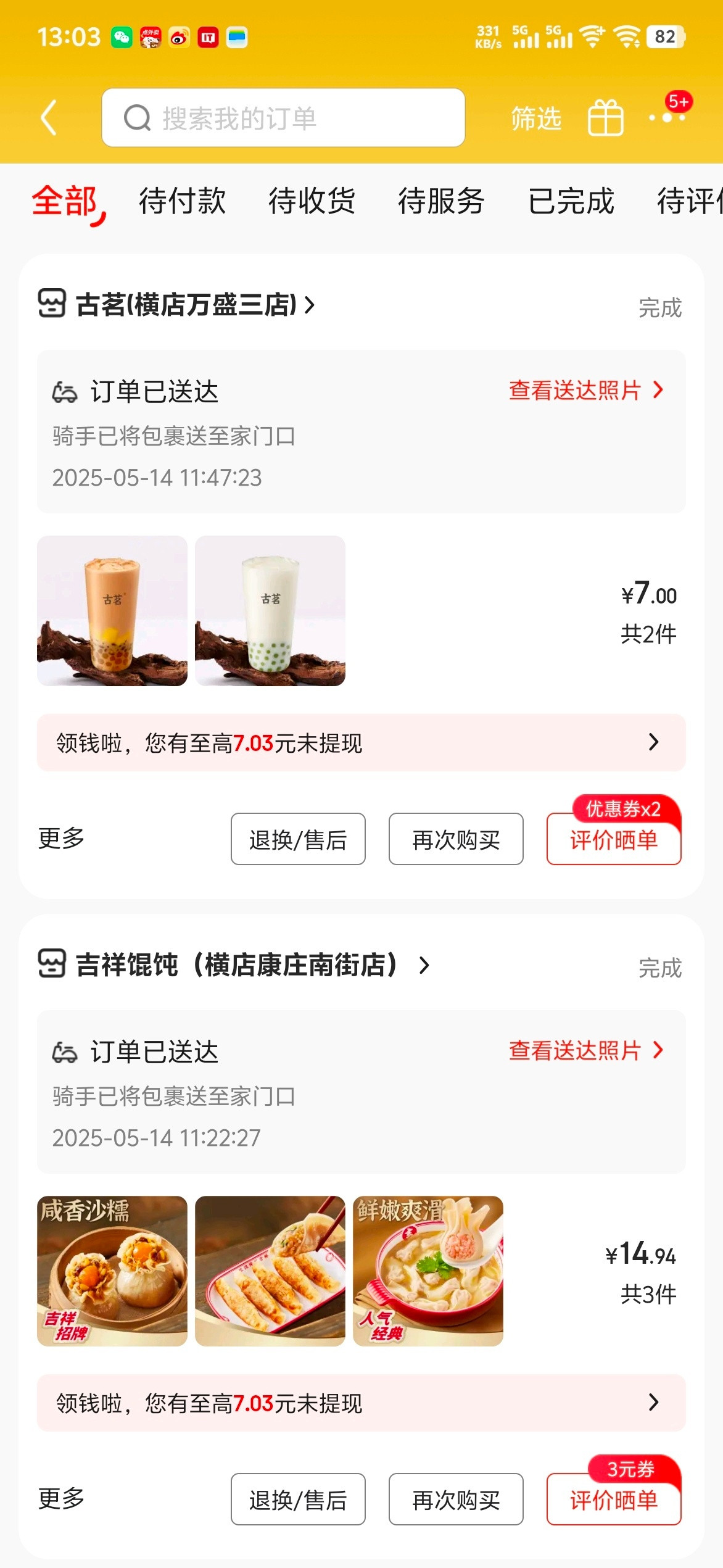This screenshot has height=1568, width=723.
Task: Open the 筛选 order filter
Action: click(x=535, y=118)
